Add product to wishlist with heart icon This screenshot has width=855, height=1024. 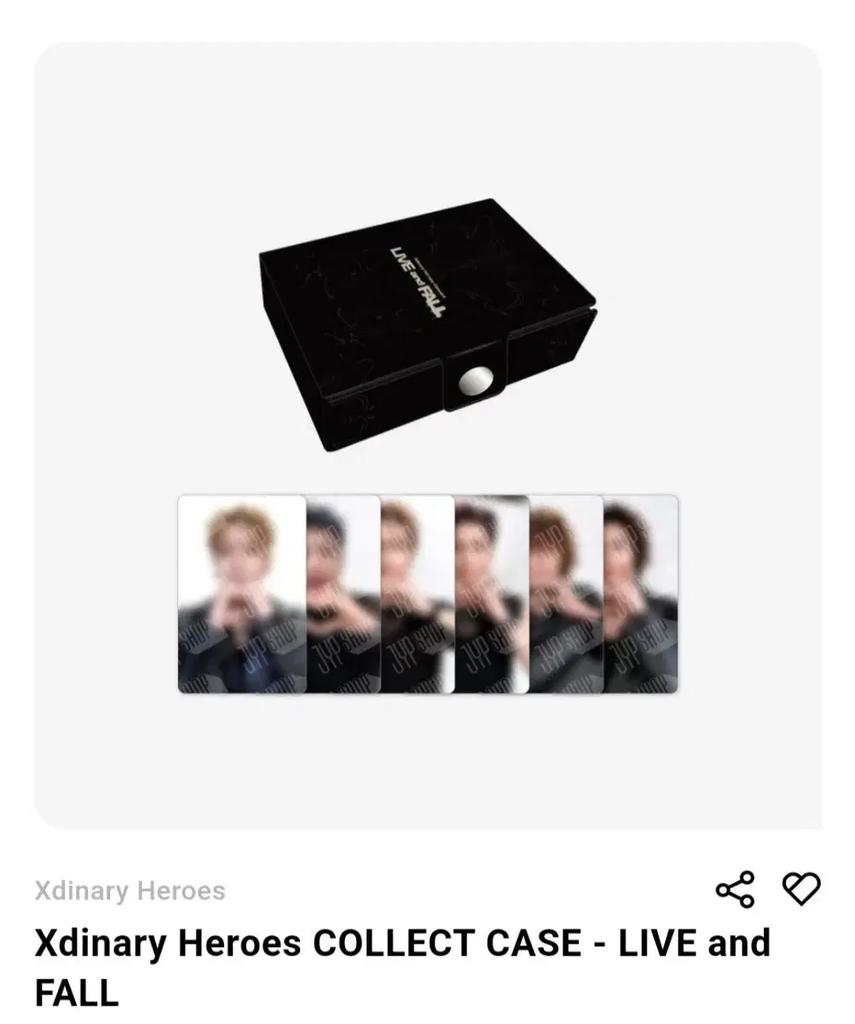click(x=800, y=888)
